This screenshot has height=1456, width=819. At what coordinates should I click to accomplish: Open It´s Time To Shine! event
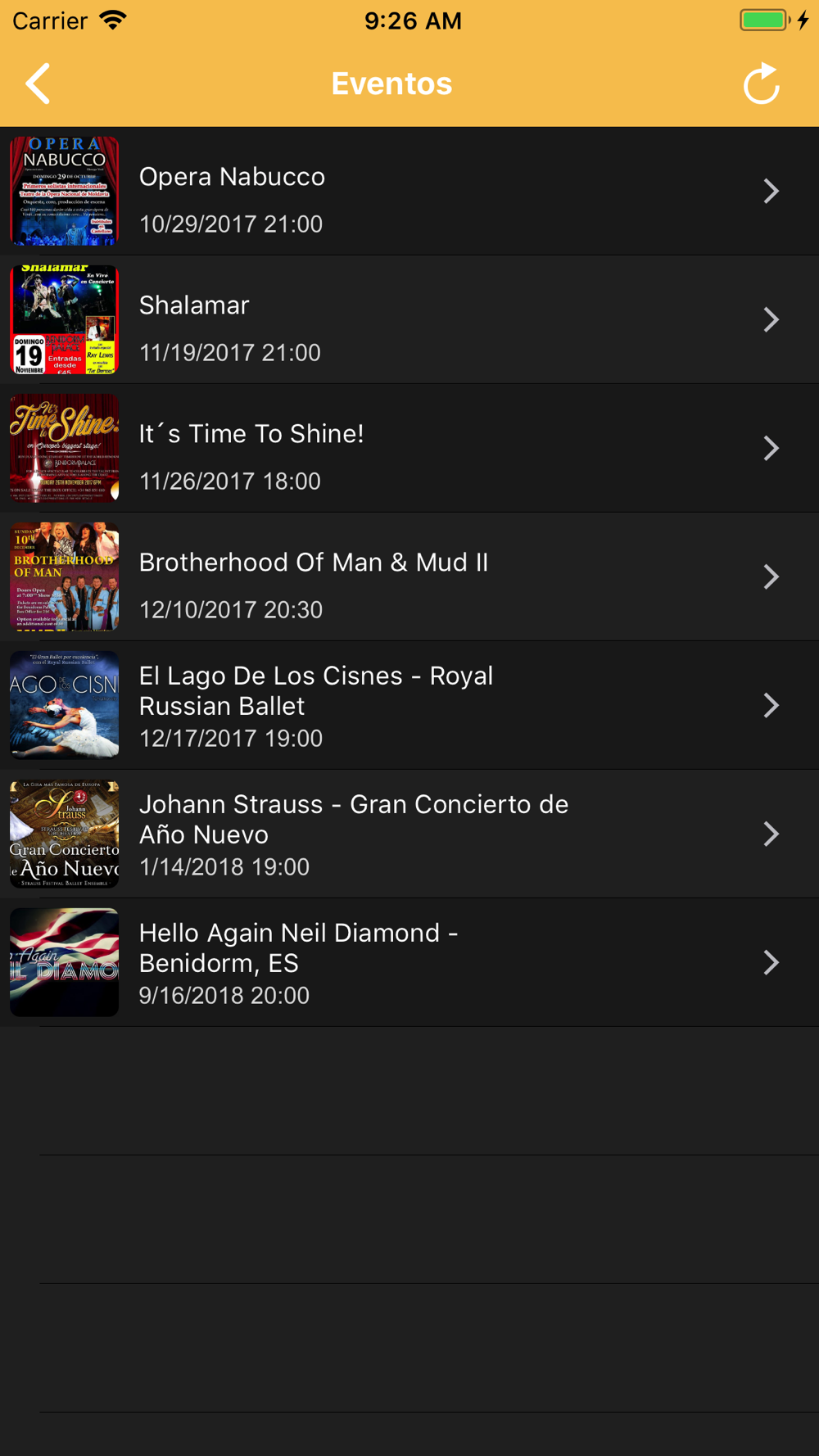409,448
